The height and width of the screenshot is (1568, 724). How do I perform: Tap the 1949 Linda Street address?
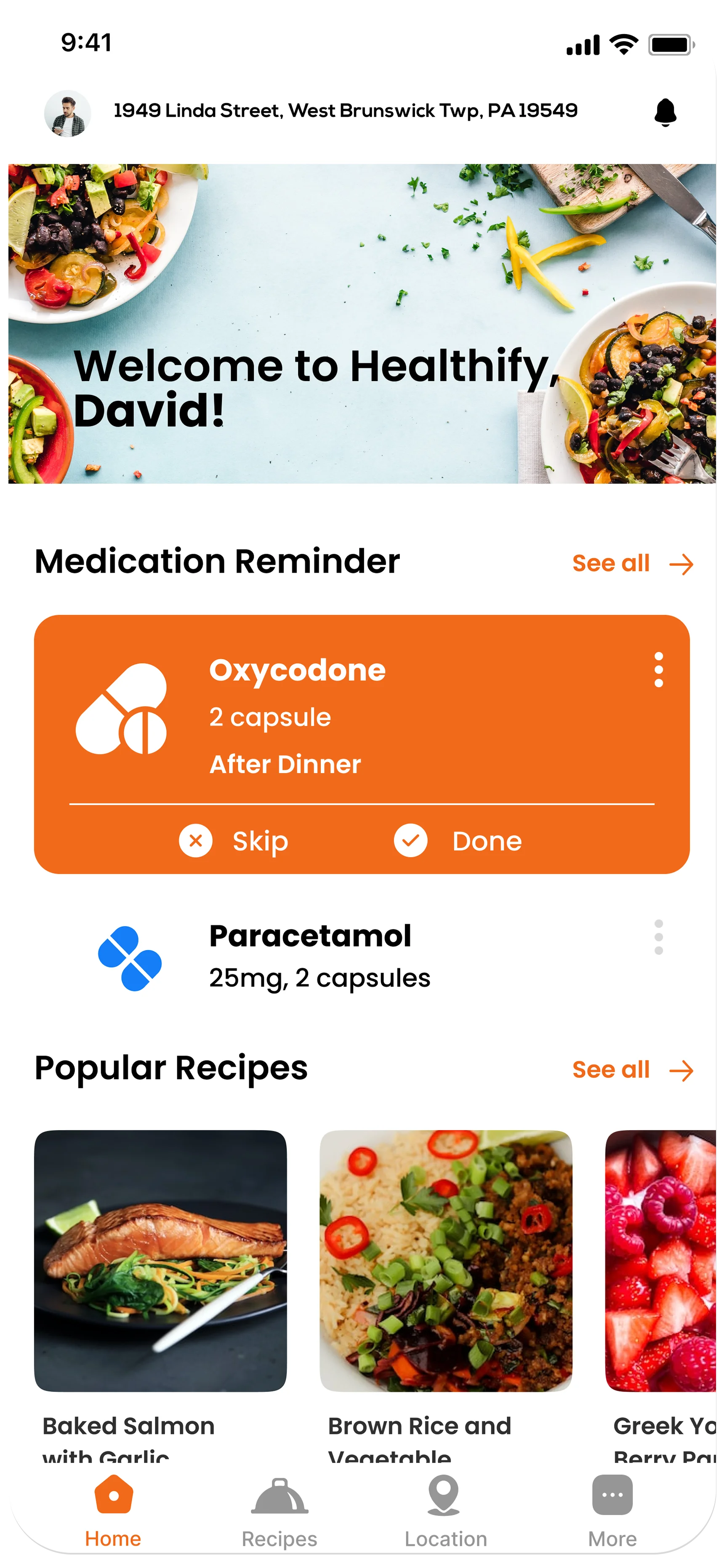pos(345,111)
